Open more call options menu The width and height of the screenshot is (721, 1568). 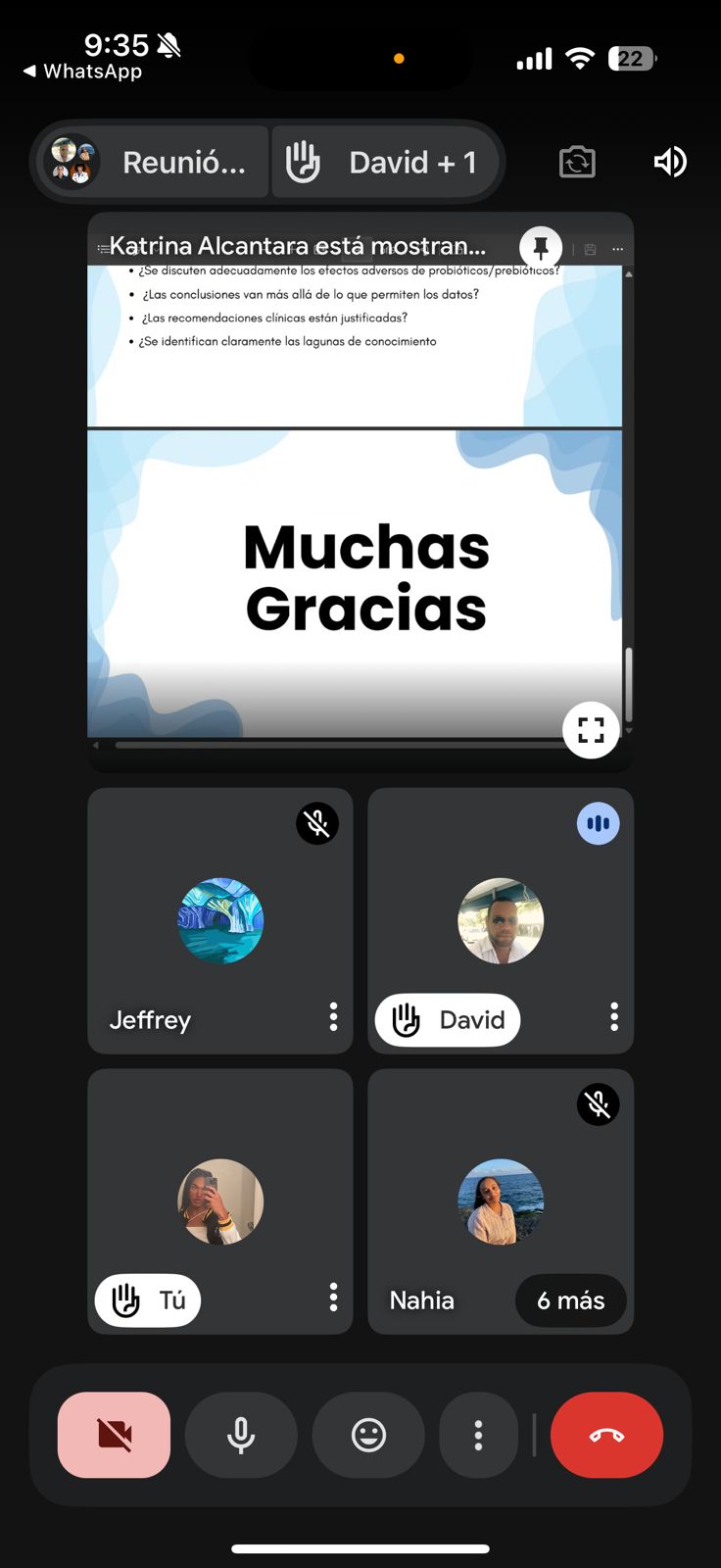pos(478,1435)
